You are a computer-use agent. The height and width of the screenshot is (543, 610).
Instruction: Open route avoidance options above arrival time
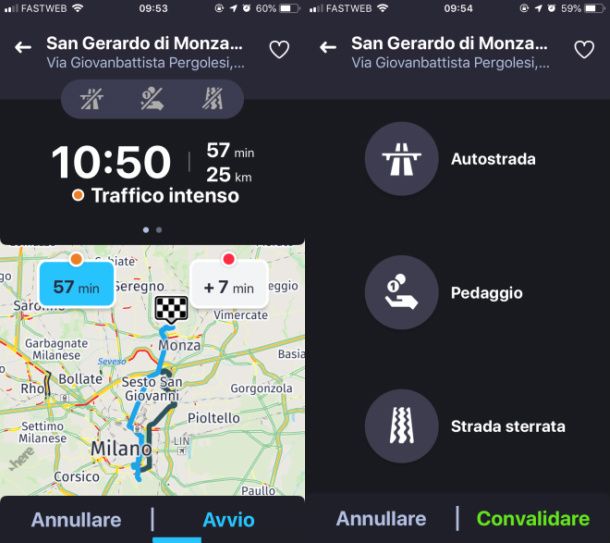click(x=152, y=99)
